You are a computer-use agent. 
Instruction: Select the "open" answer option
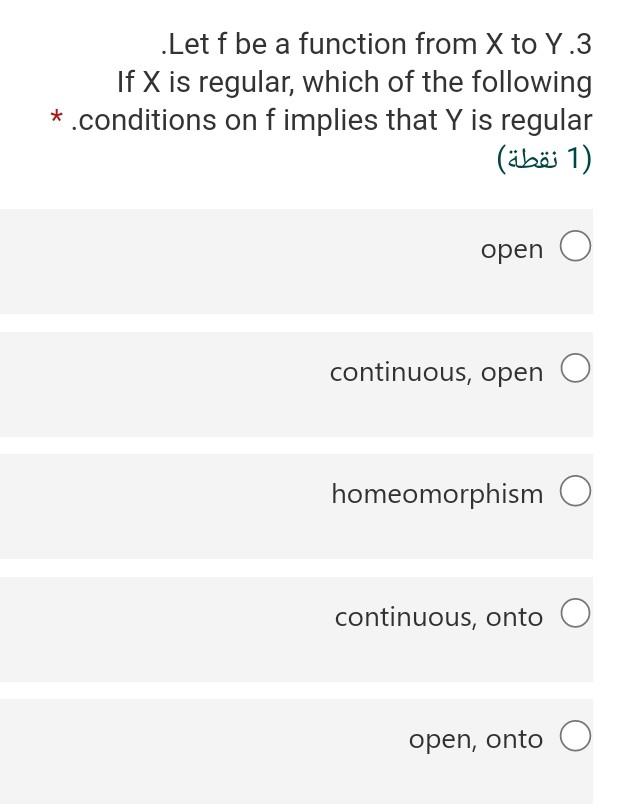pos(575,247)
